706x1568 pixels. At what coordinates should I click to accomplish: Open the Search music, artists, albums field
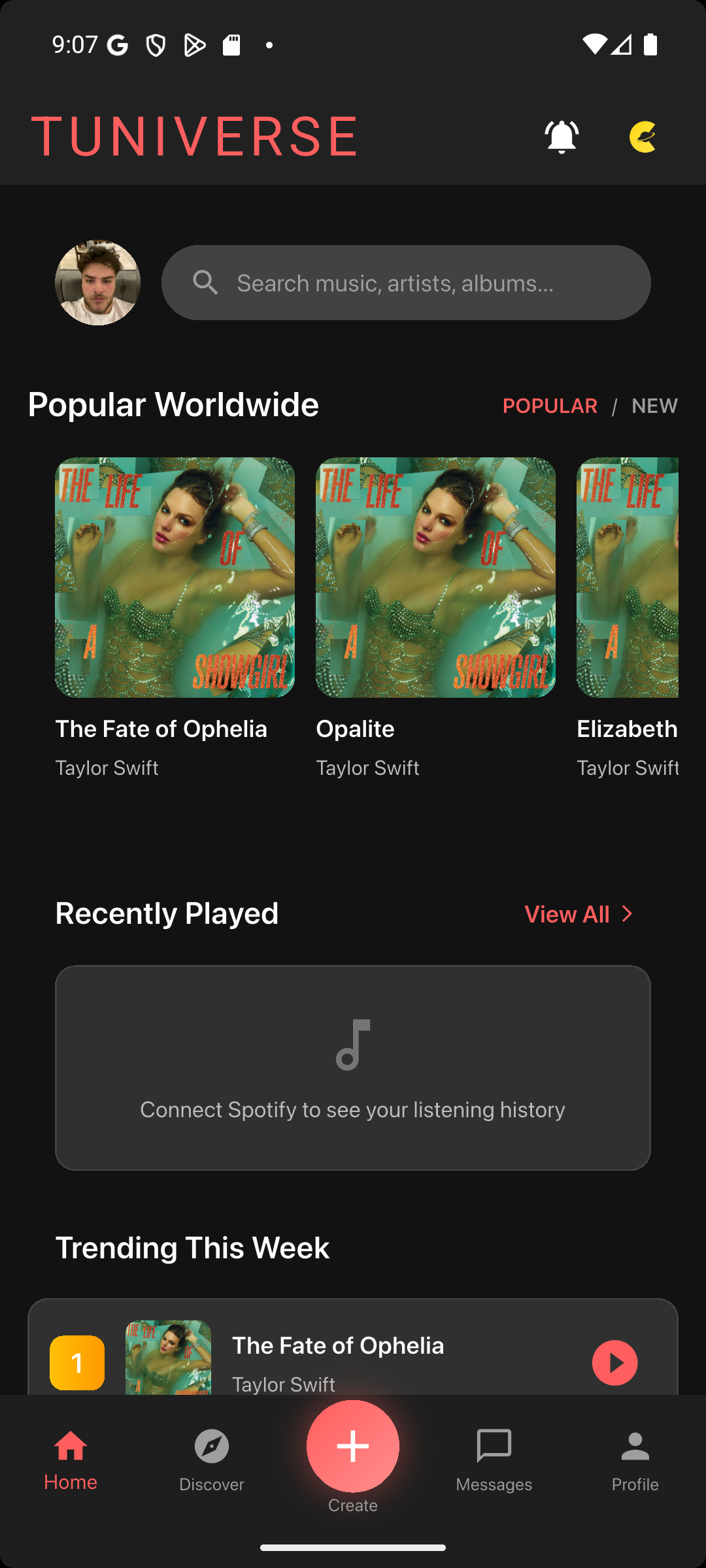[x=405, y=282]
